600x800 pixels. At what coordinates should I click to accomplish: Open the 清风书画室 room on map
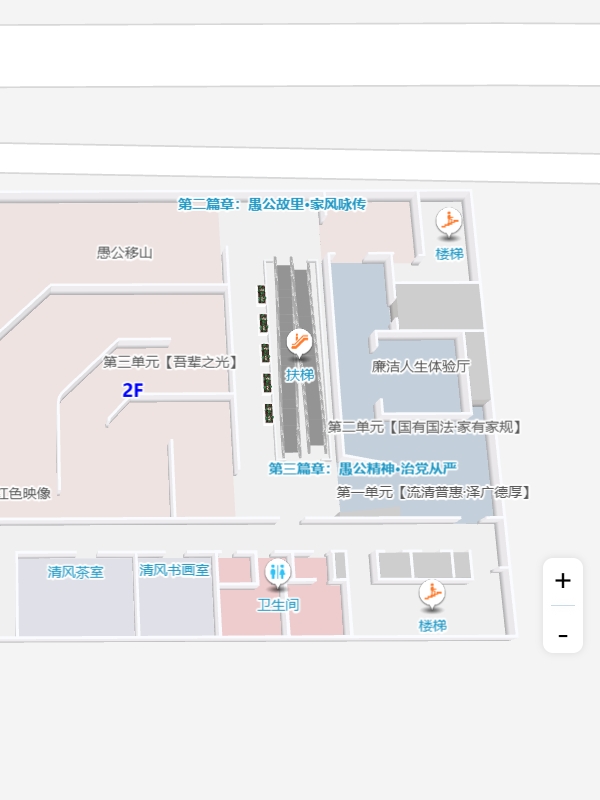coord(175,571)
